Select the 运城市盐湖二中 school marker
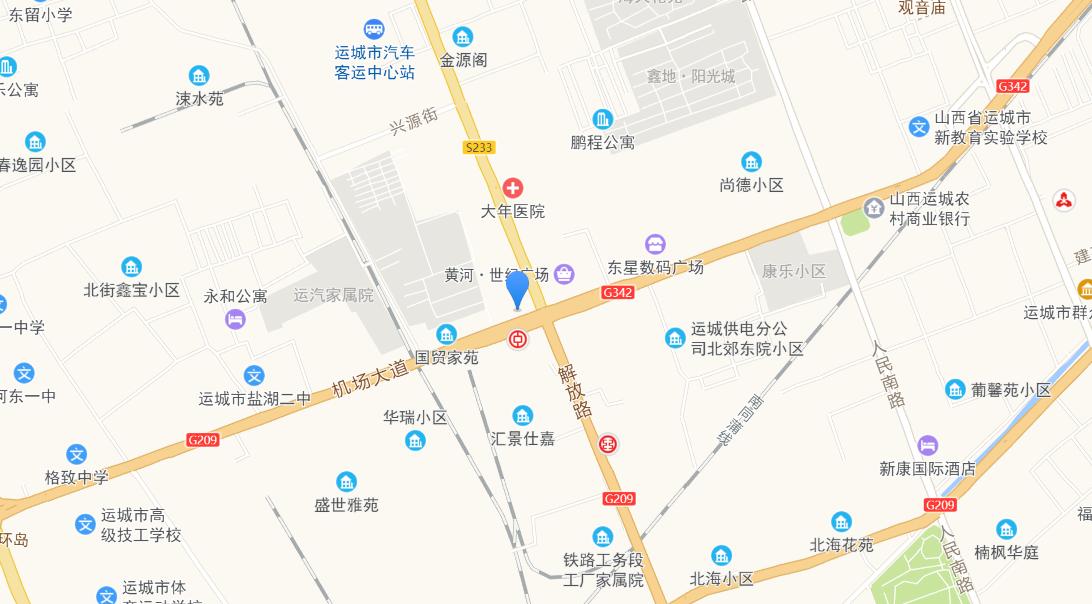 point(255,376)
